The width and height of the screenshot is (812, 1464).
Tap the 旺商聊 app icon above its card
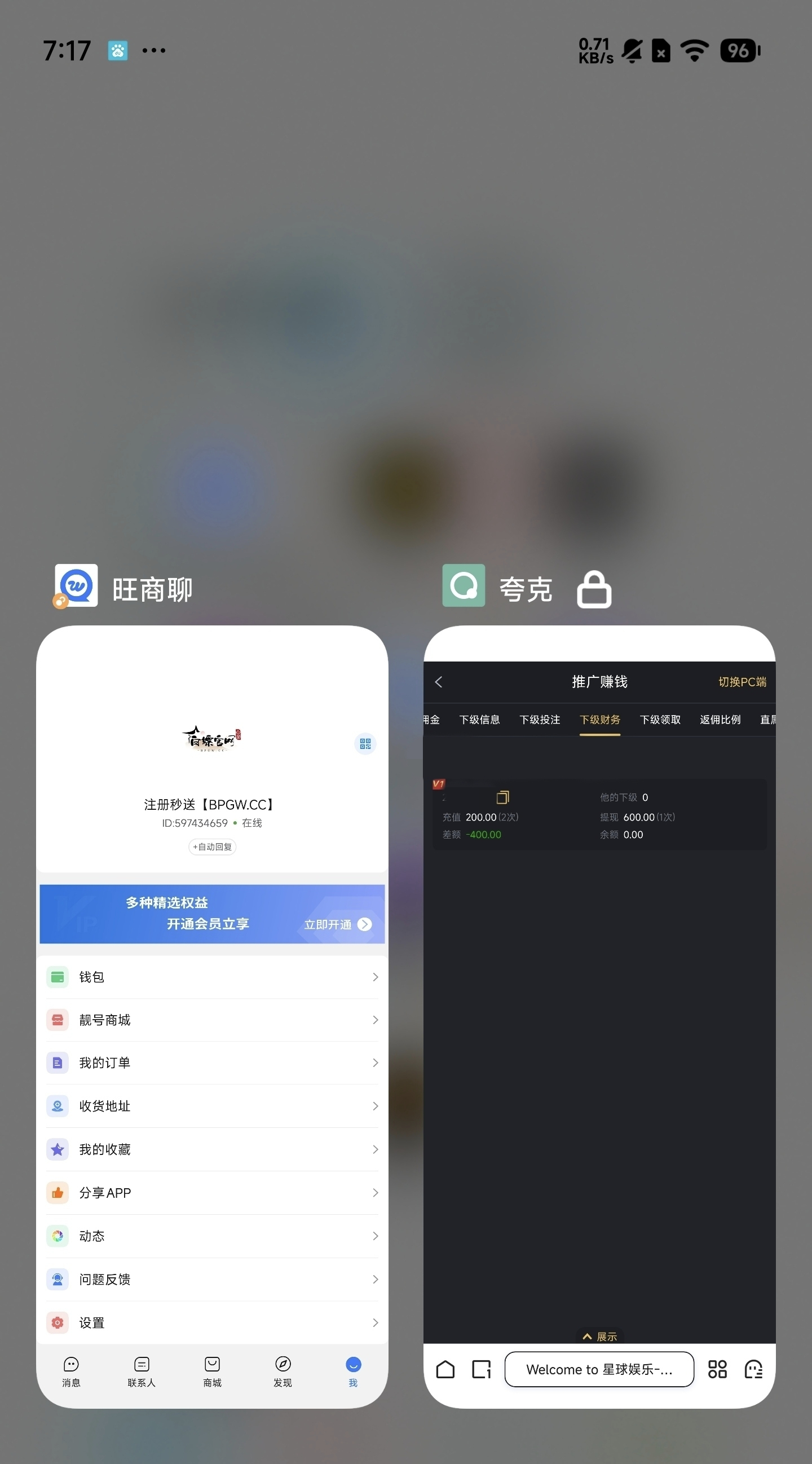(x=76, y=586)
